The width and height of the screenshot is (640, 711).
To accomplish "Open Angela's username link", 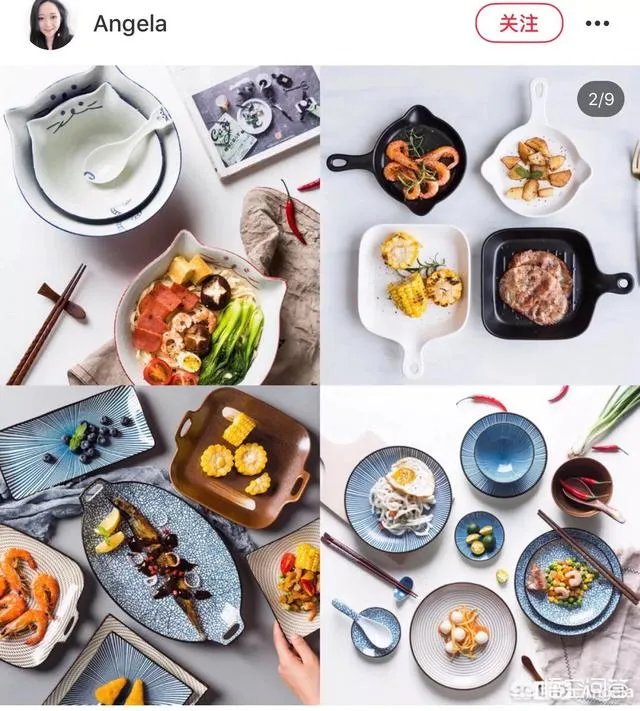I will pos(130,24).
